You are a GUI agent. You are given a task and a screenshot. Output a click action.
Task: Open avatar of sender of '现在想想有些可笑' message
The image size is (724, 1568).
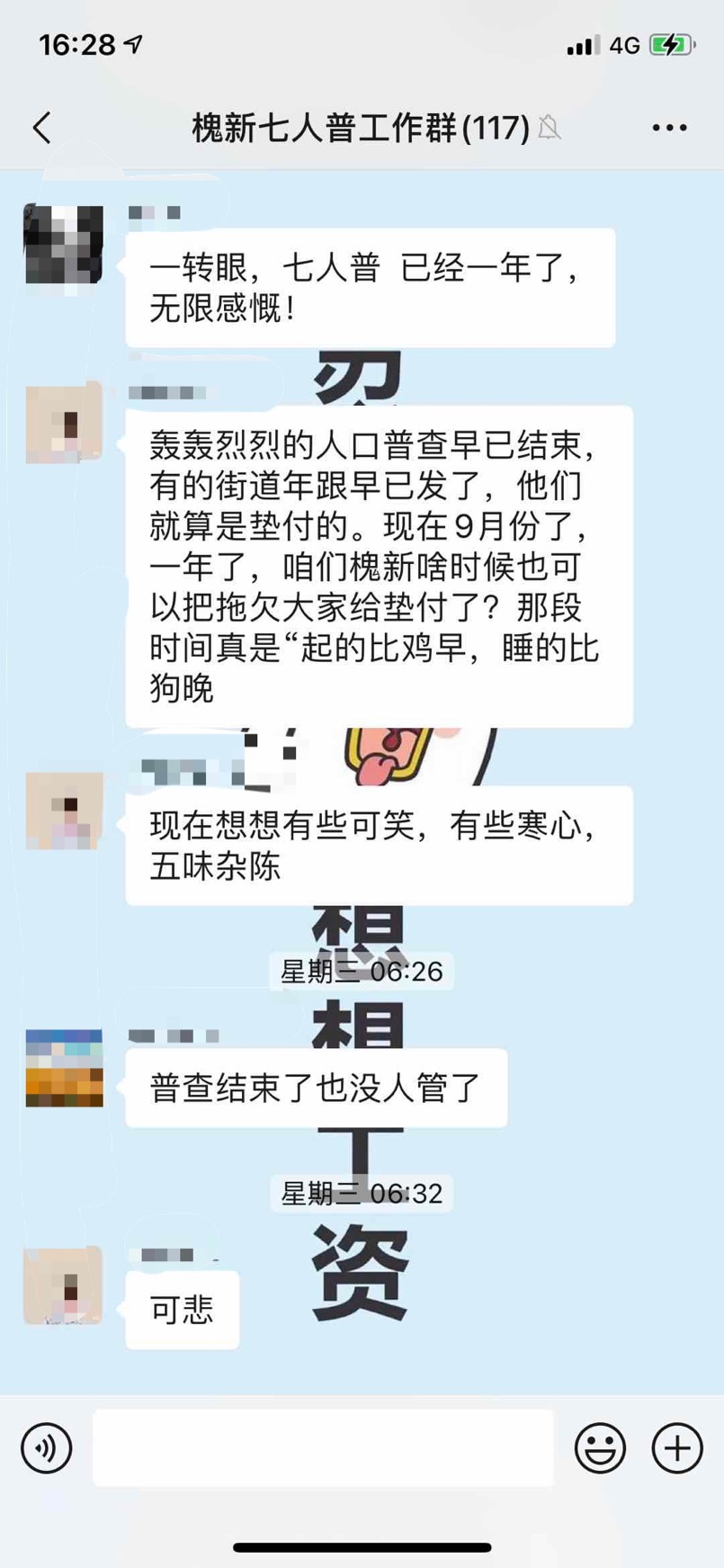tap(63, 810)
